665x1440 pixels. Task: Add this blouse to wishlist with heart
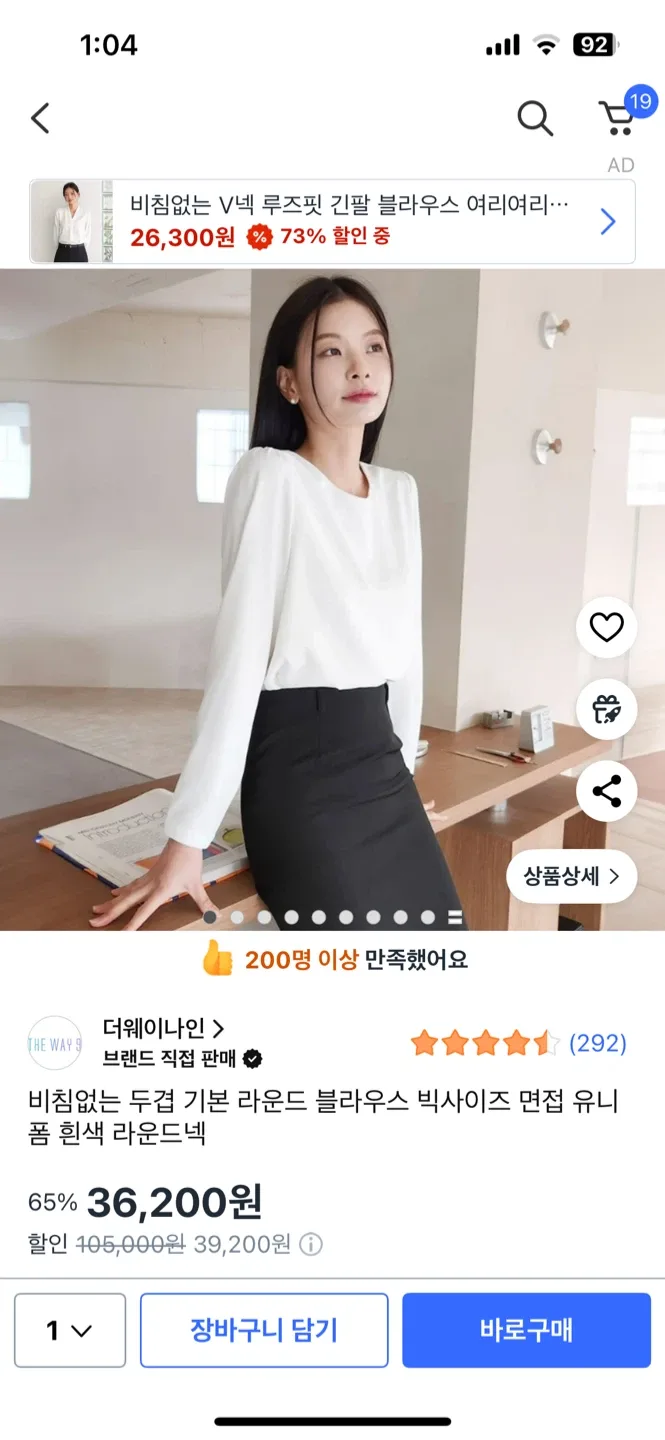pos(606,627)
